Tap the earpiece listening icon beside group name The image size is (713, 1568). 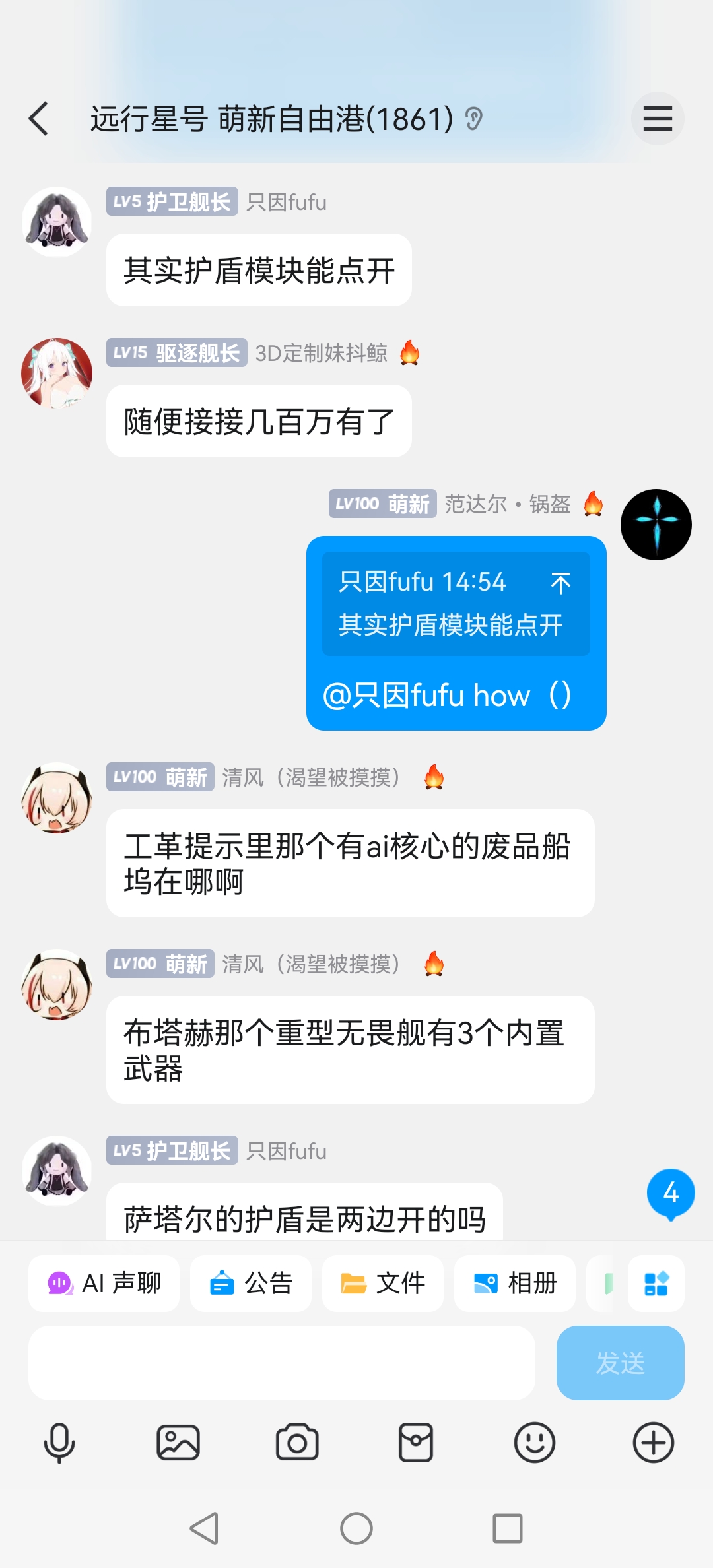[474, 117]
